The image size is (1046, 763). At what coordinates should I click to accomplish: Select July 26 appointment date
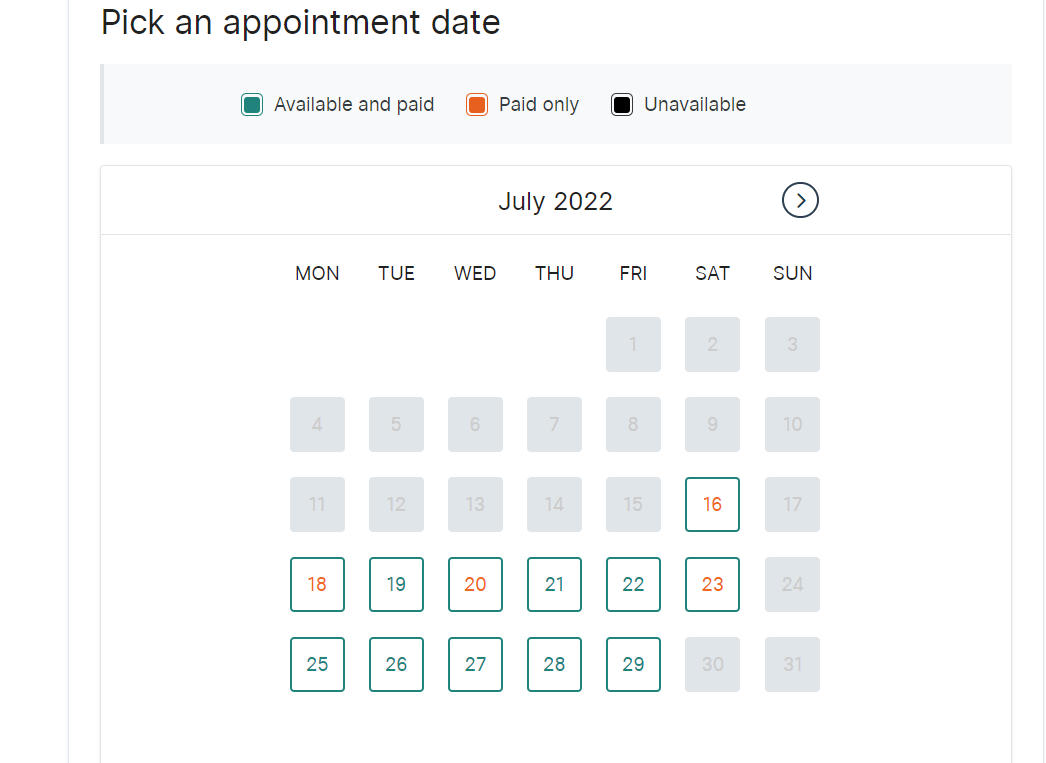[x=396, y=664]
